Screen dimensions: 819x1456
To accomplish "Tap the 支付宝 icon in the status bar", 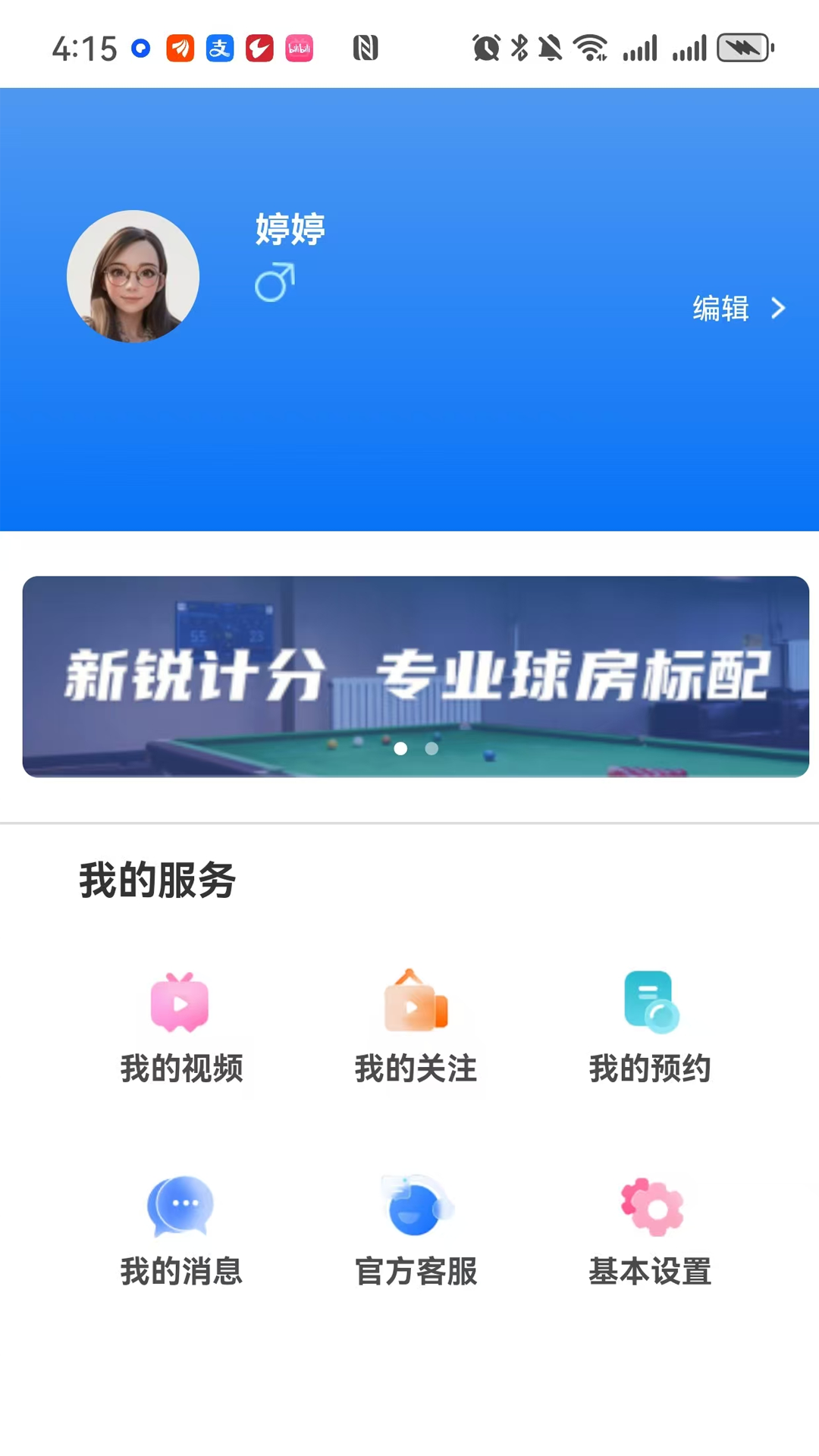I will click(x=220, y=49).
